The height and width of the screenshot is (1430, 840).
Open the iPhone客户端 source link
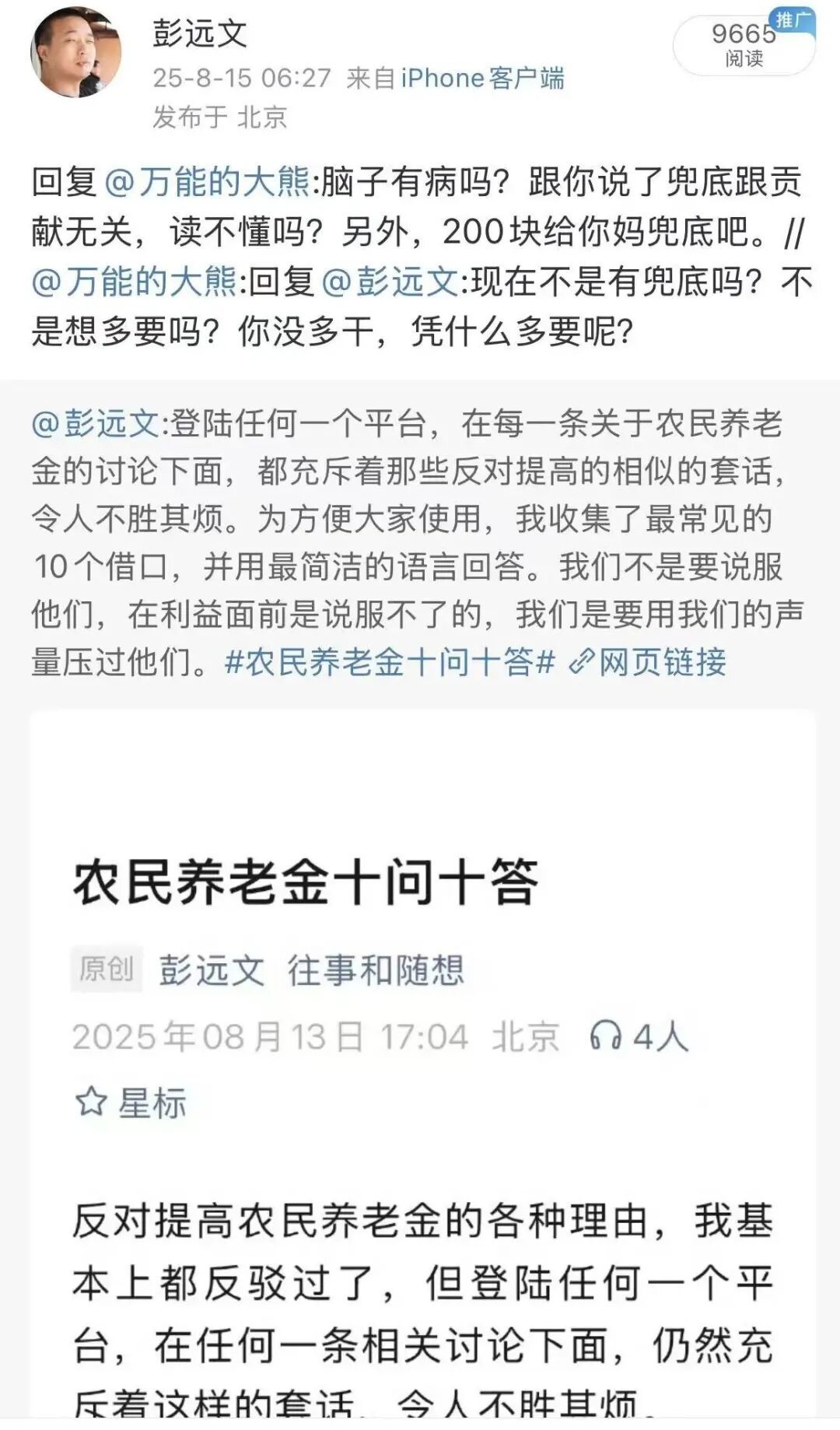[x=482, y=78]
